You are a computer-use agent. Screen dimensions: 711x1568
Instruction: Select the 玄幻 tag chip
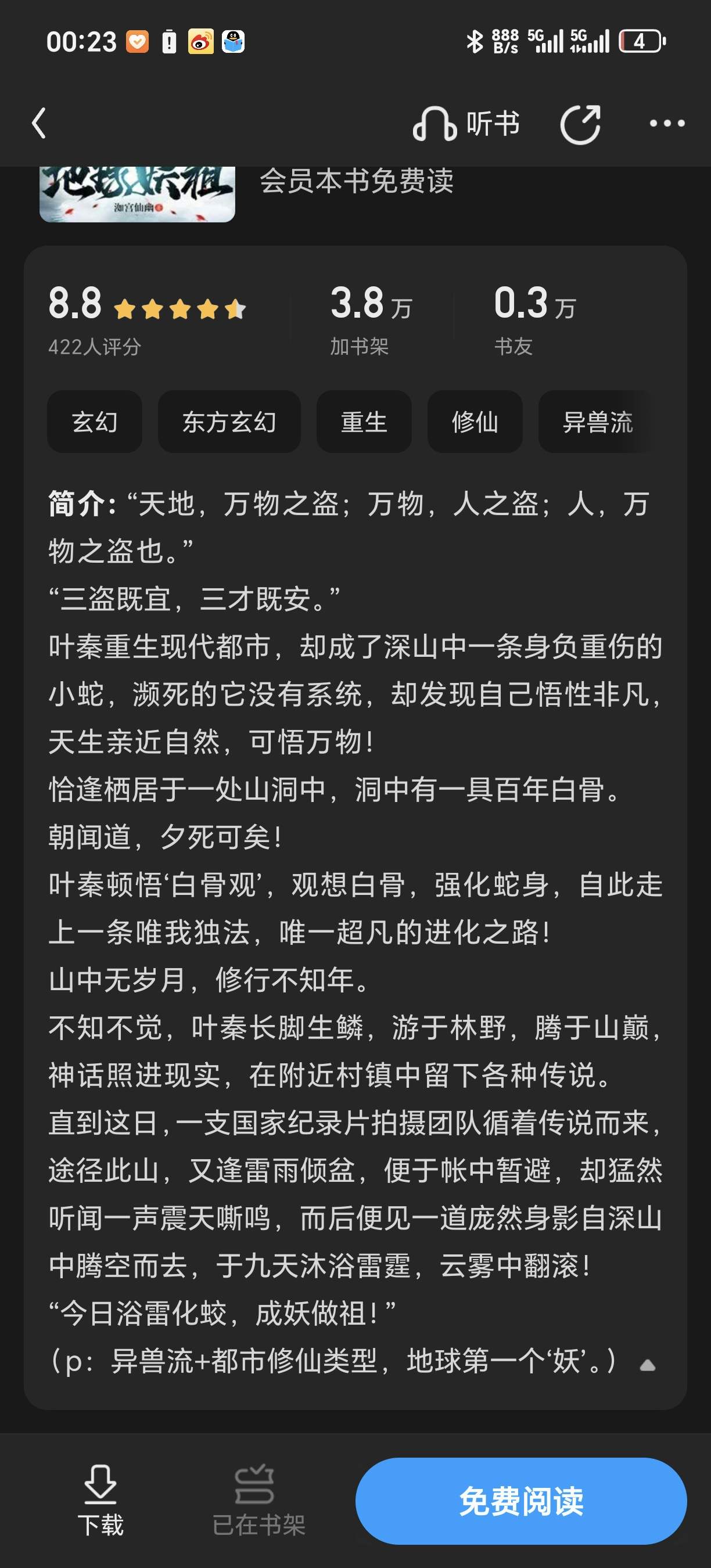(x=95, y=422)
